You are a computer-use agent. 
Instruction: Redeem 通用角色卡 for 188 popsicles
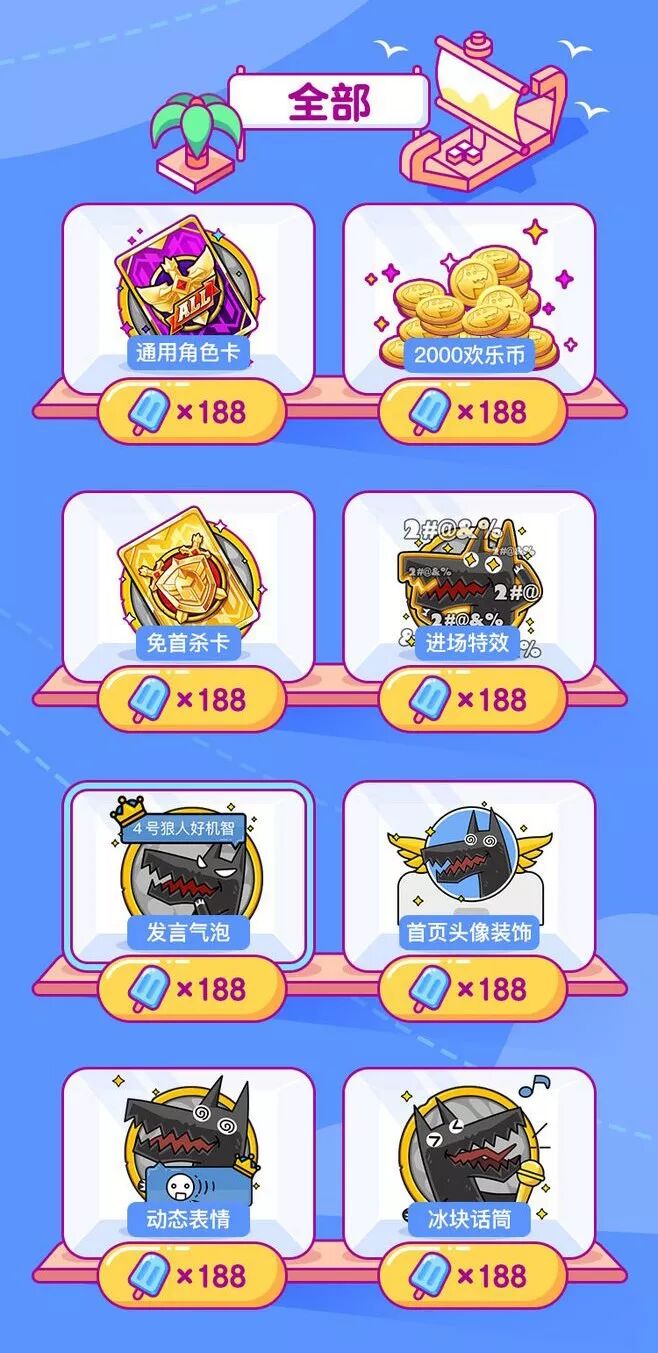[190, 412]
